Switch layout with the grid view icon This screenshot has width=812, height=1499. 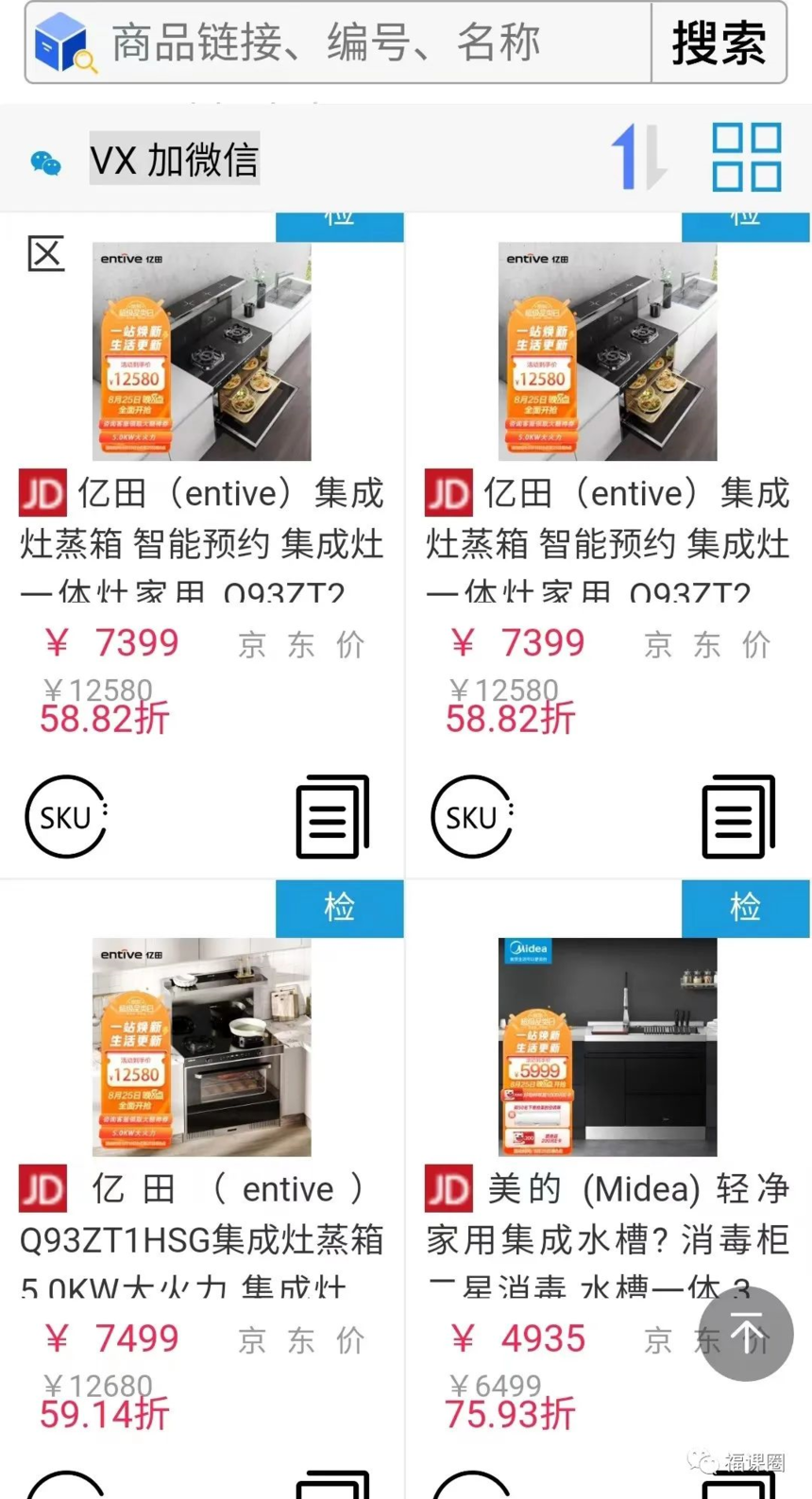point(746,158)
